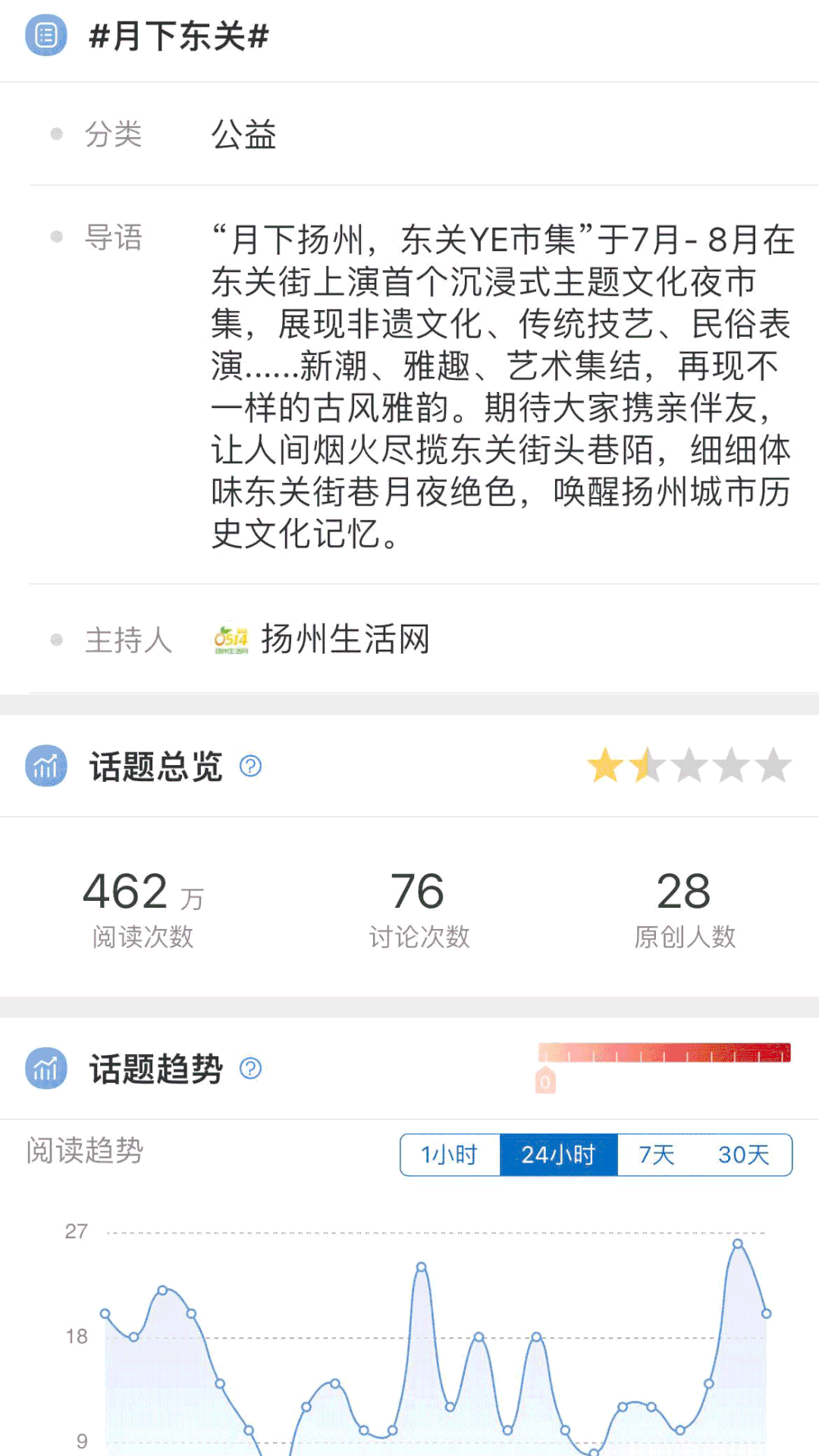The width and height of the screenshot is (819, 1456).
Task: Switch trend range to 7天
Action: (x=656, y=1154)
